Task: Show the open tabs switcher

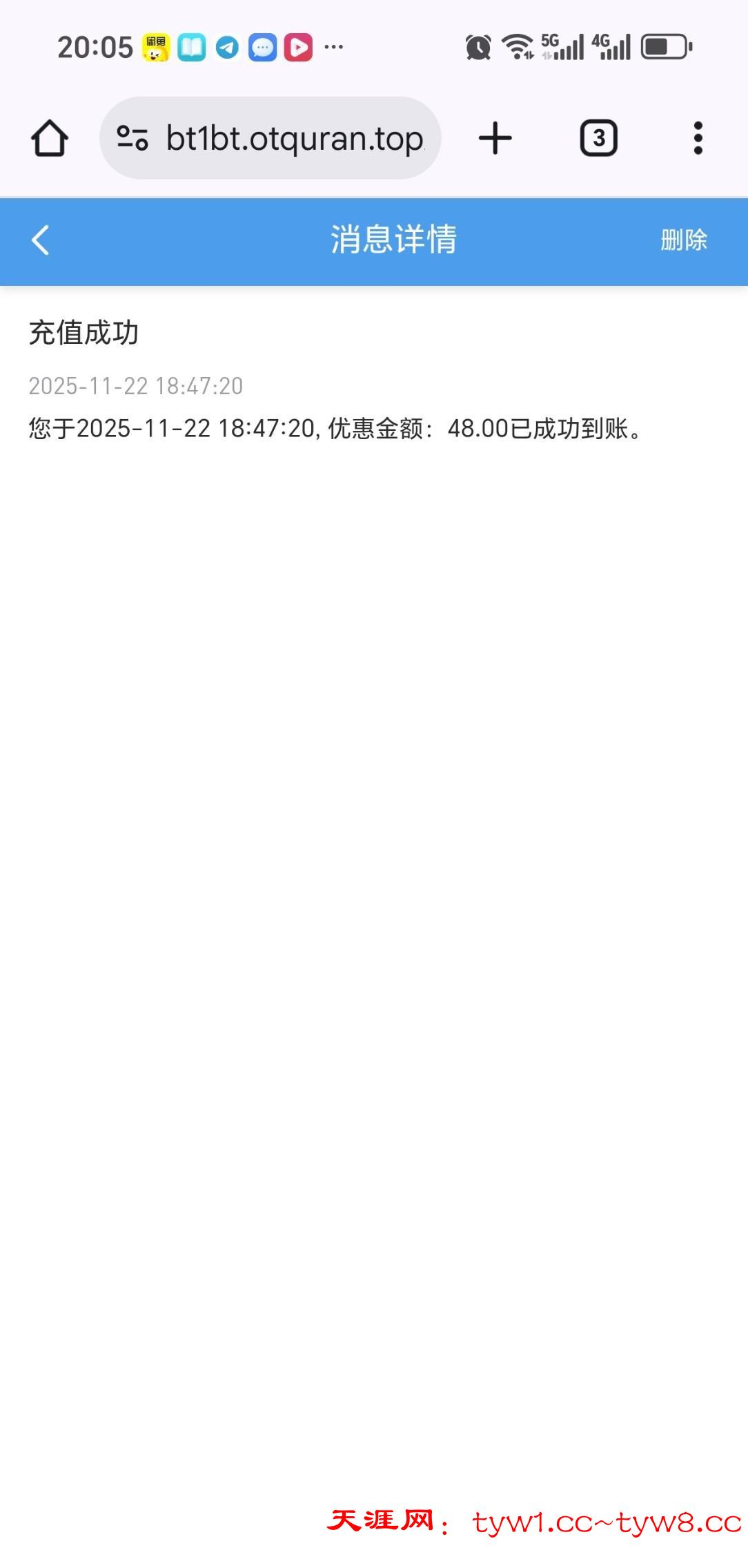Action: (x=598, y=138)
